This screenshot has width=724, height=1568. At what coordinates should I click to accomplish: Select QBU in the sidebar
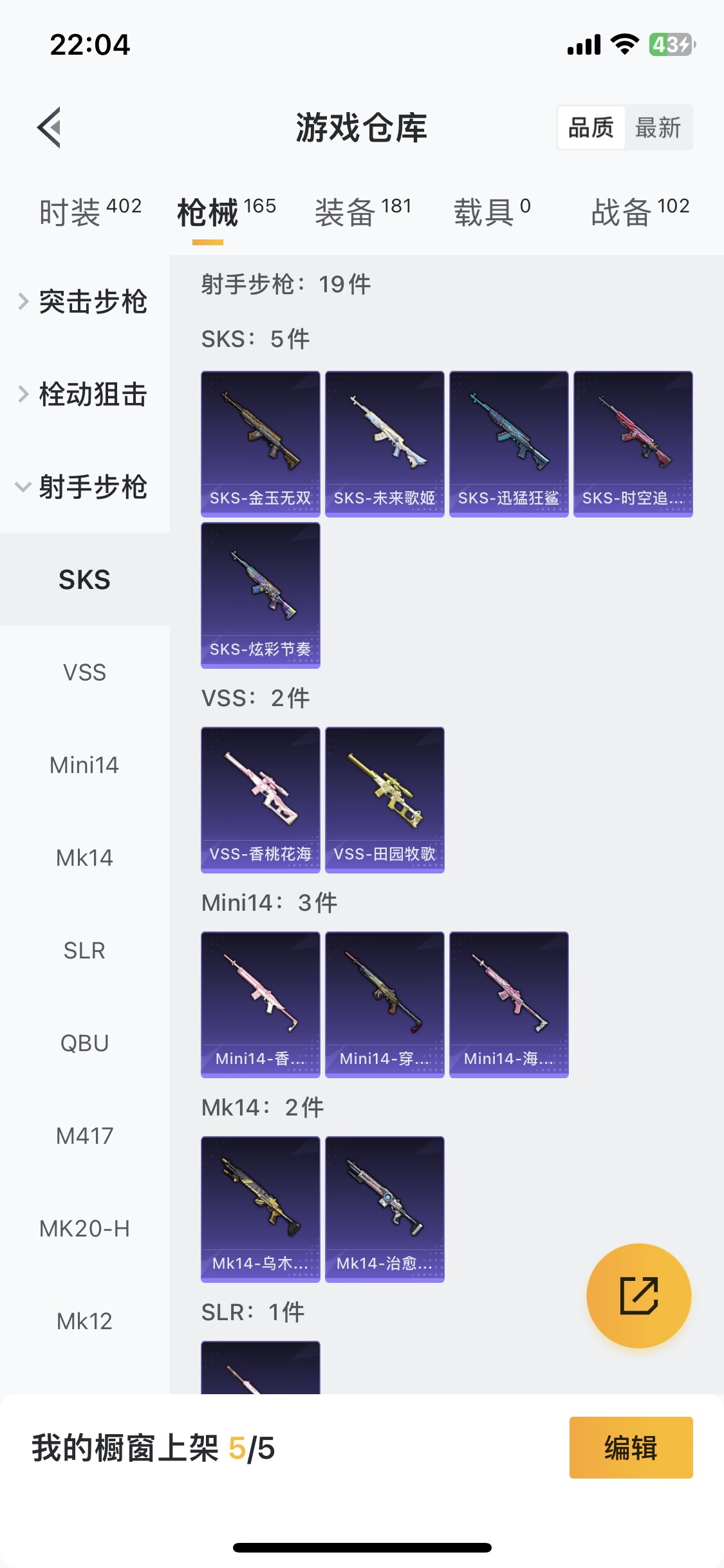pos(85,1043)
